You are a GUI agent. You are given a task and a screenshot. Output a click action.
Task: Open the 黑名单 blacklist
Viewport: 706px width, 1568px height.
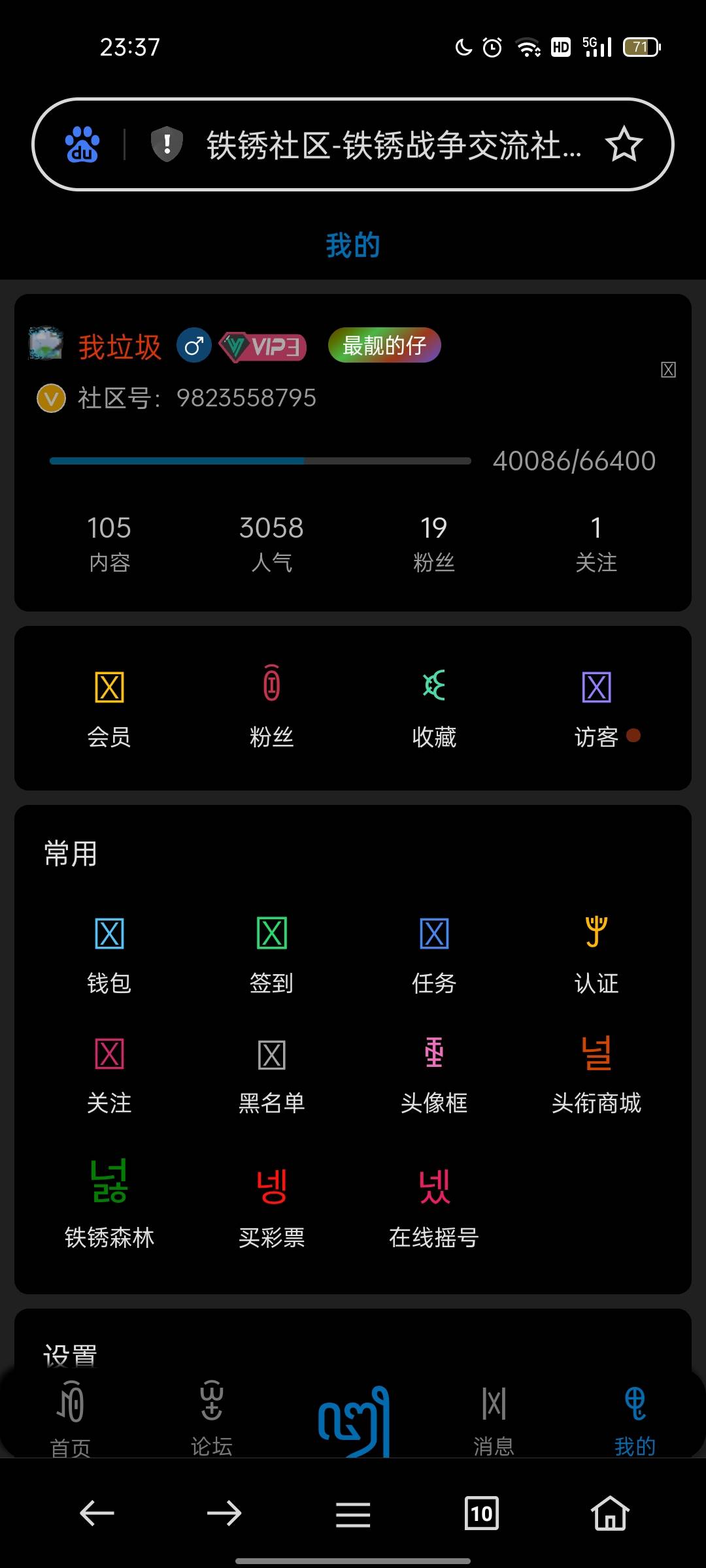pyautogui.click(x=271, y=1075)
